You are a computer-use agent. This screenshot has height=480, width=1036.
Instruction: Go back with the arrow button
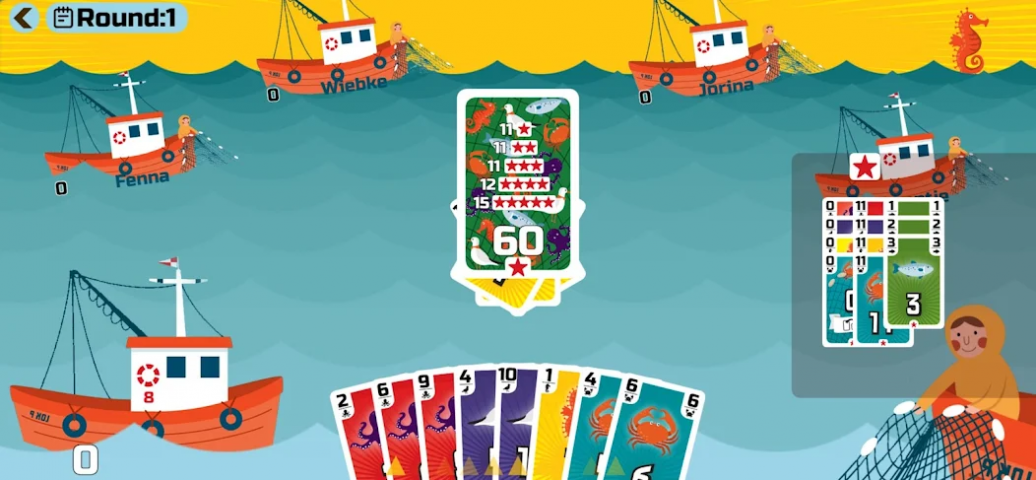click(x=24, y=17)
